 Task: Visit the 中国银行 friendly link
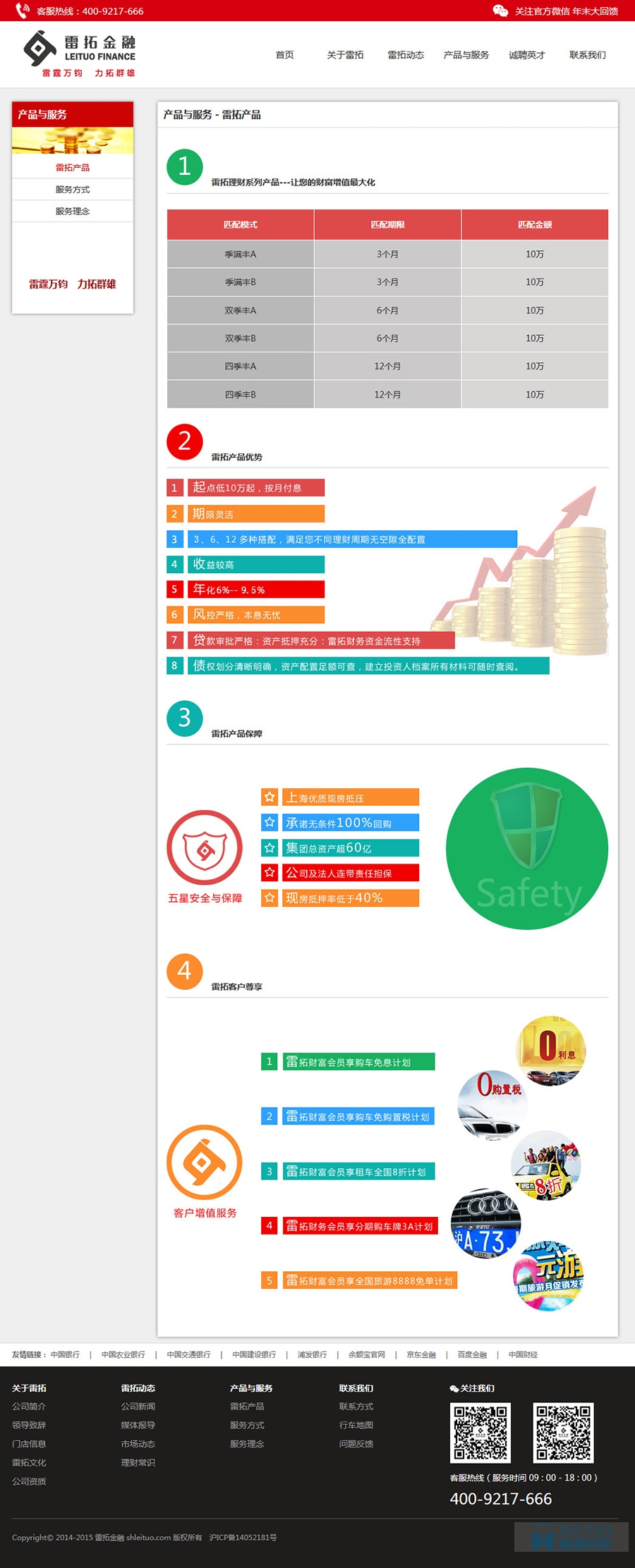pos(65,1354)
